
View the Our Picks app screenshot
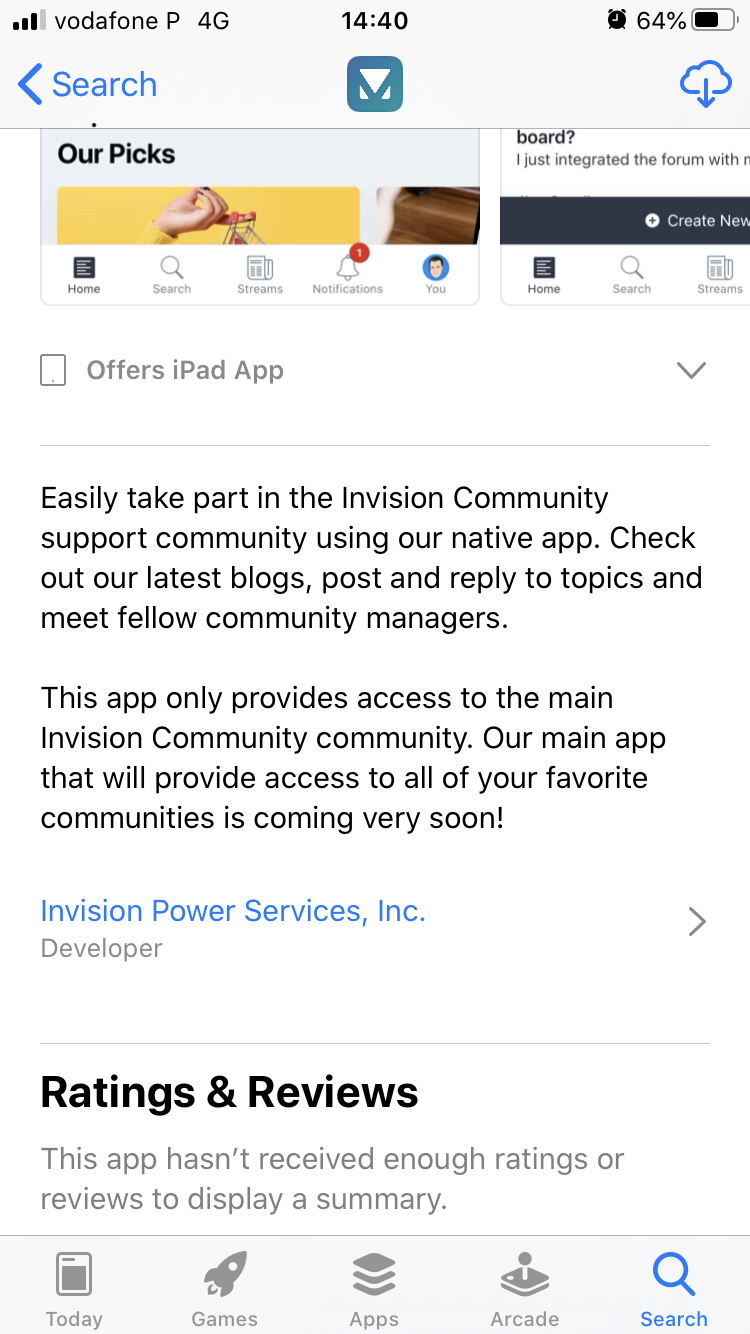click(260, 217)
